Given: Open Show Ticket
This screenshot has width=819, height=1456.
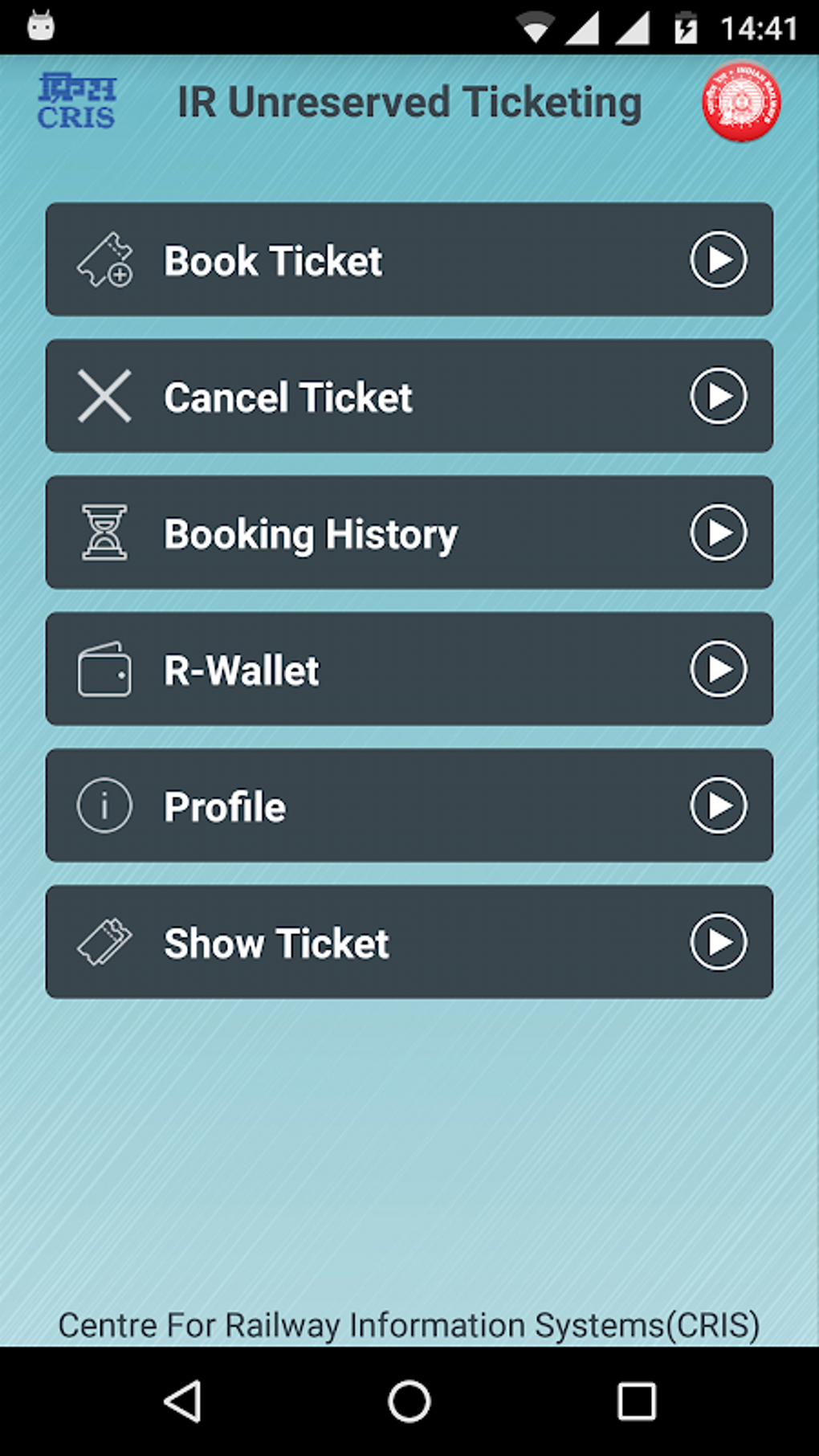Looking at the screenshot, I should (x=409, y=942).
